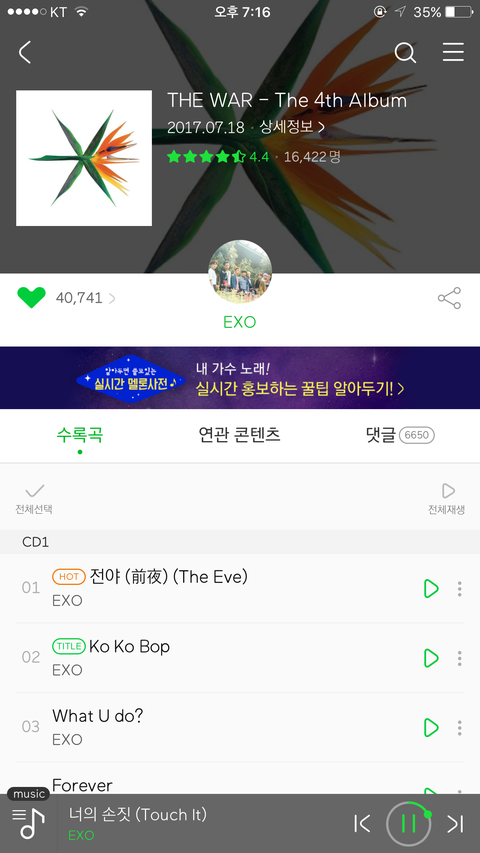
Task: Open more options for Ko Ko Bop
Action: (460, 658)
